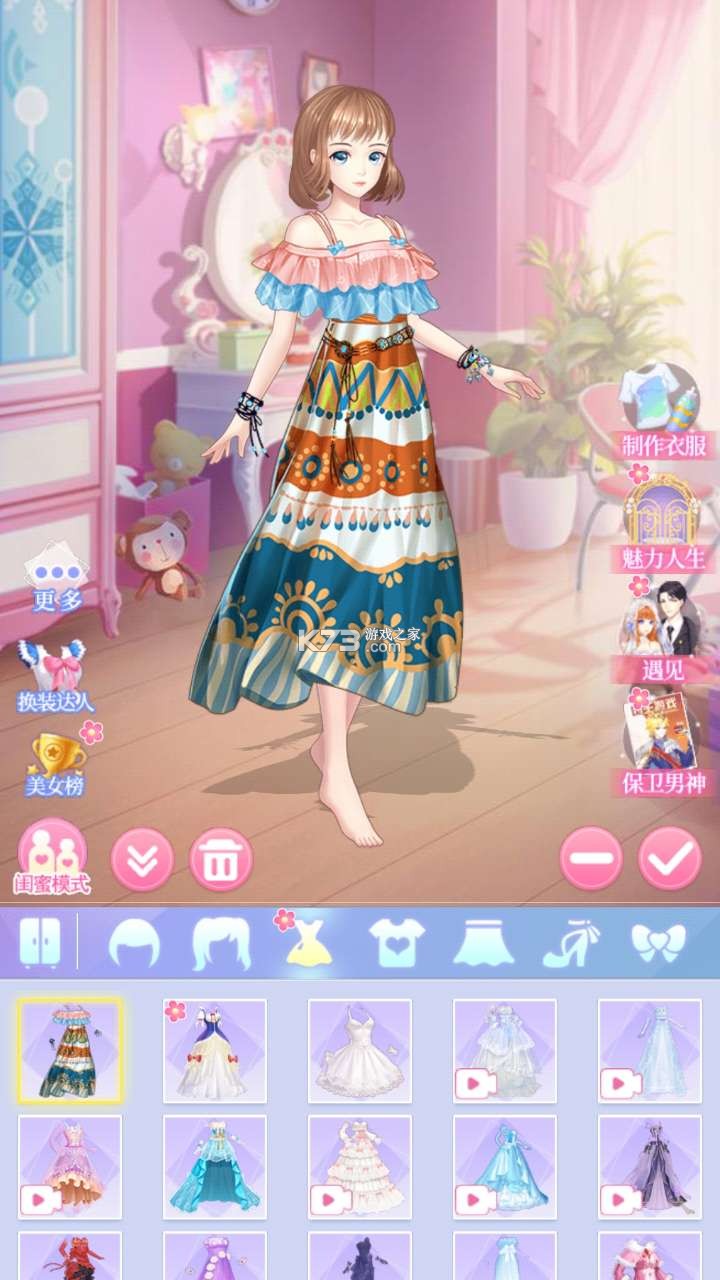Select the t-shirt tops category

pyautogui.click(x=396, y=943)
